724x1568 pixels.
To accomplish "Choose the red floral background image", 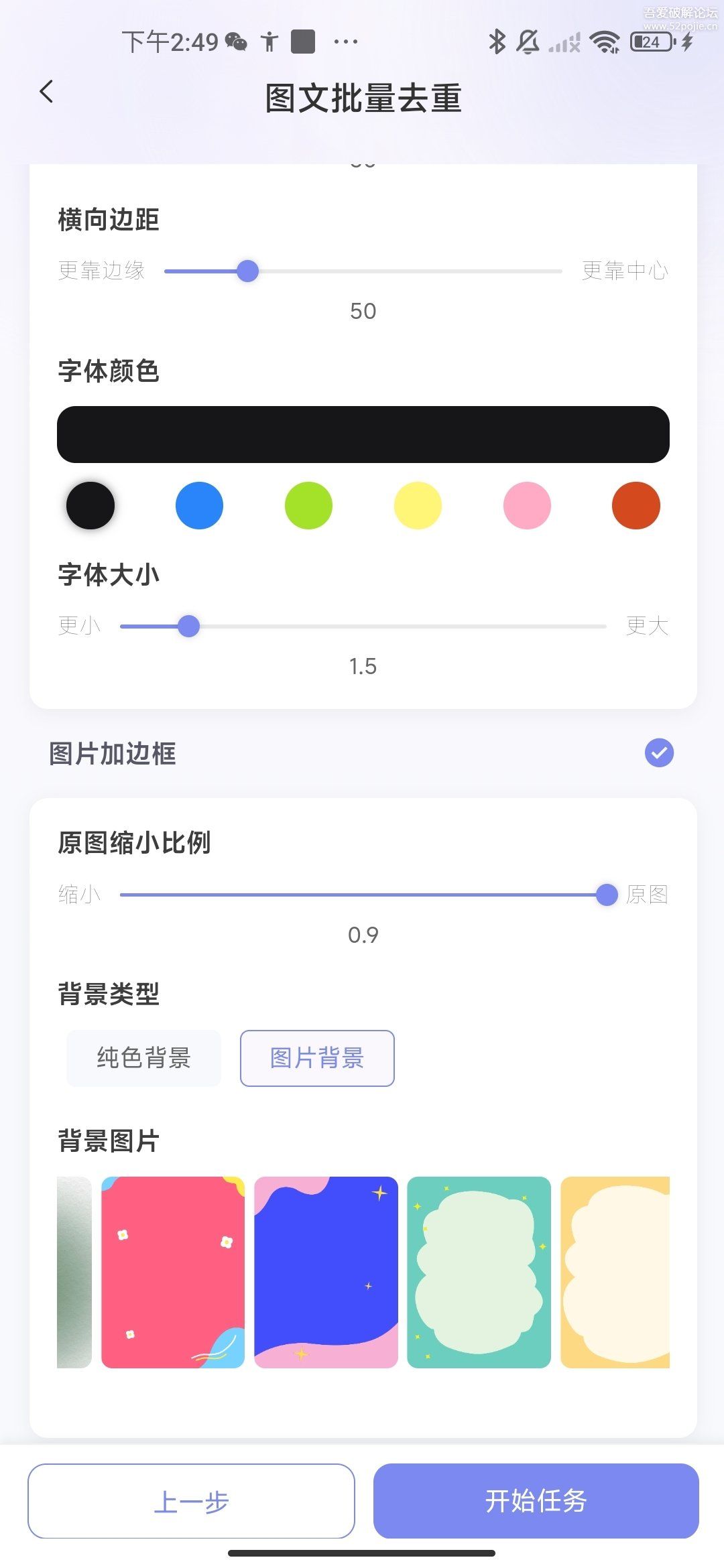I will pyautogui.click(x=173, y=1272).
